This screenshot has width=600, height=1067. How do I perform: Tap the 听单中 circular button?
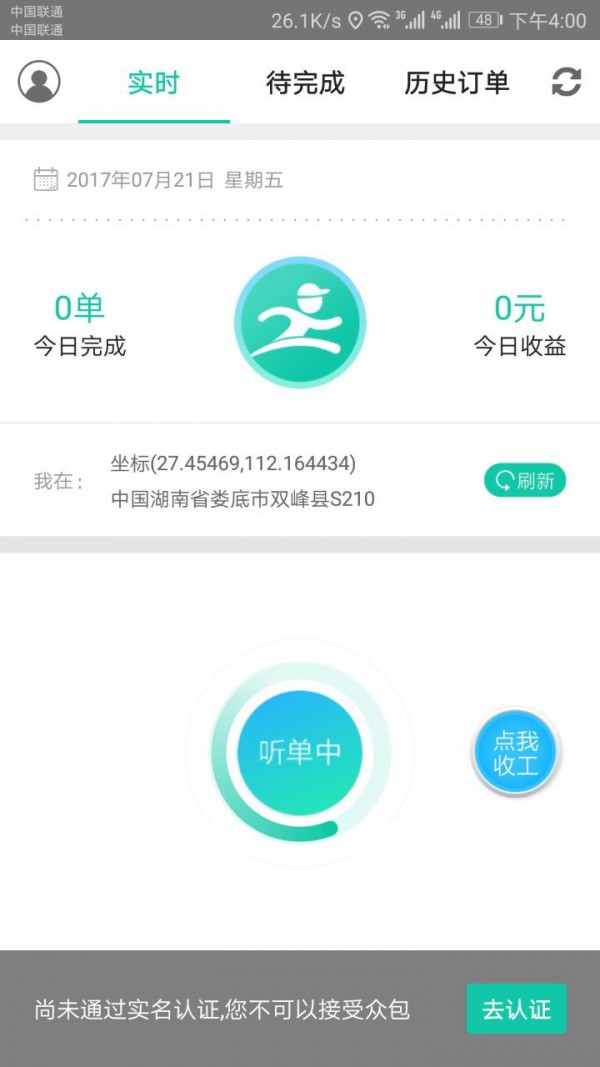[x=300, y=752]
